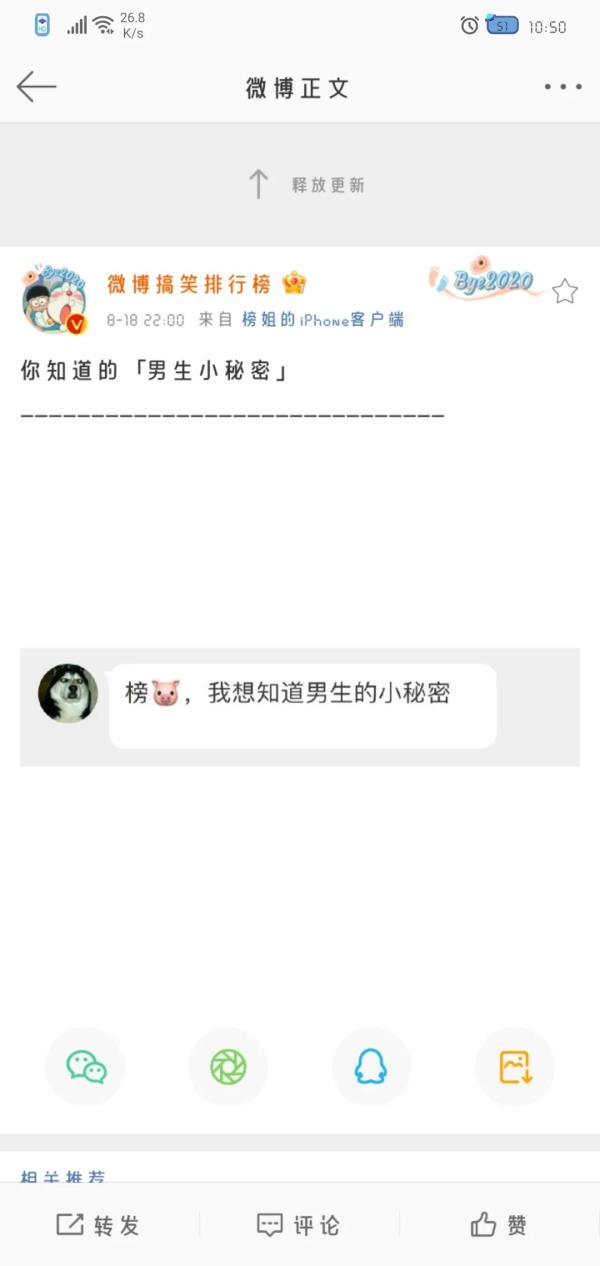Like the post with the 赞 button

pyautogui.click(x=499, y=1225)
